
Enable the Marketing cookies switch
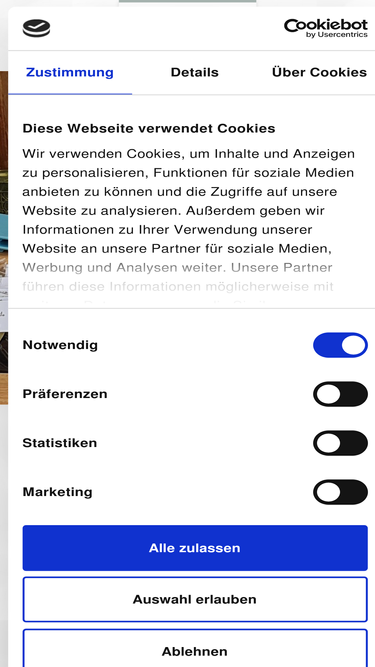[x=340, y=492]
